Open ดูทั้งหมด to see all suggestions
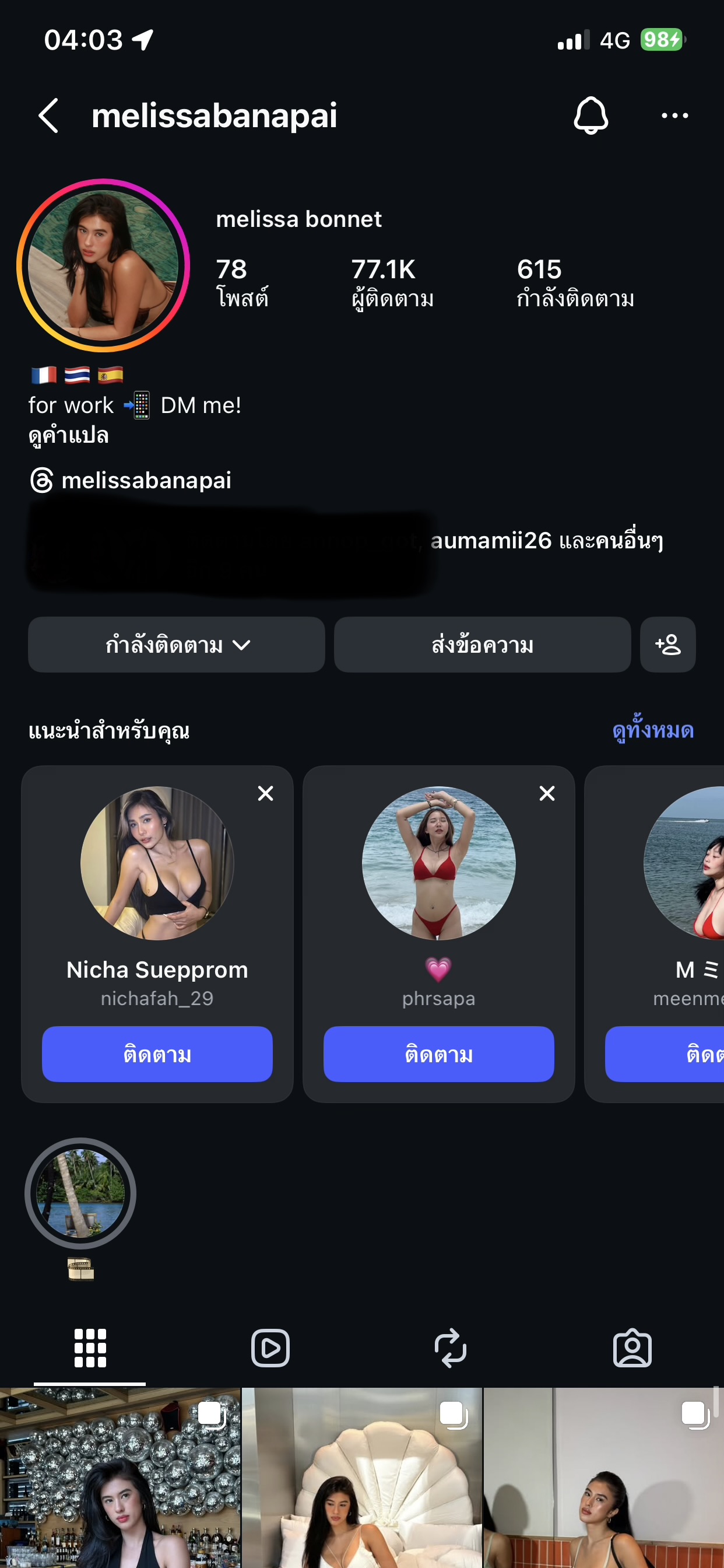Screen dimensions: 724x1568 (653, 730)
